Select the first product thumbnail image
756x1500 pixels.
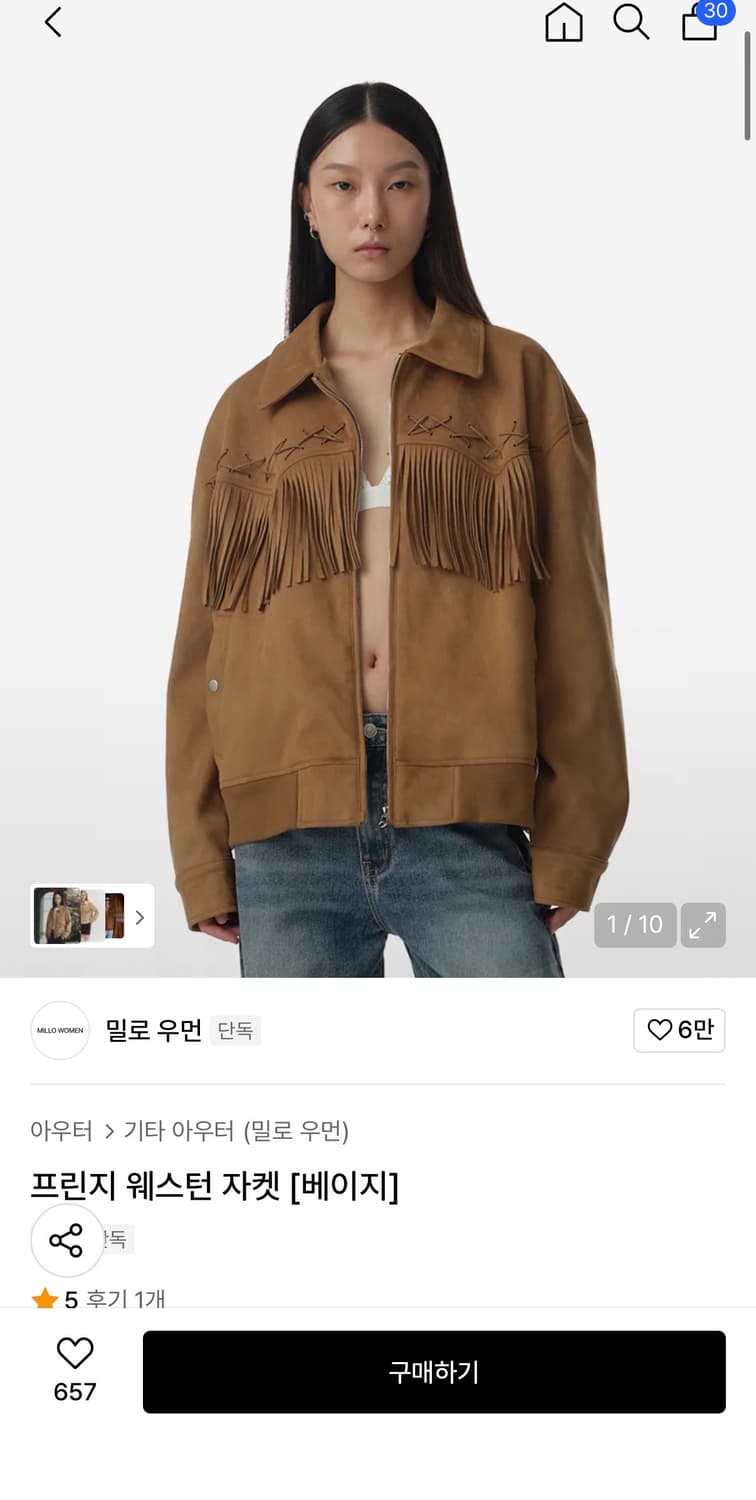tap(56, 916)
